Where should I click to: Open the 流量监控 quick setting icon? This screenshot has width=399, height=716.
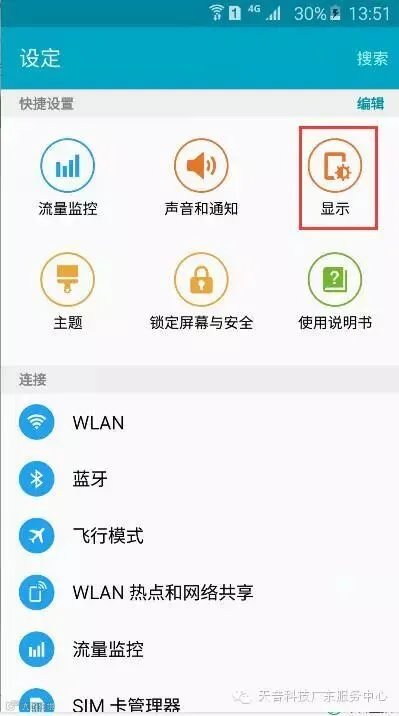click(x=68, y=178)
